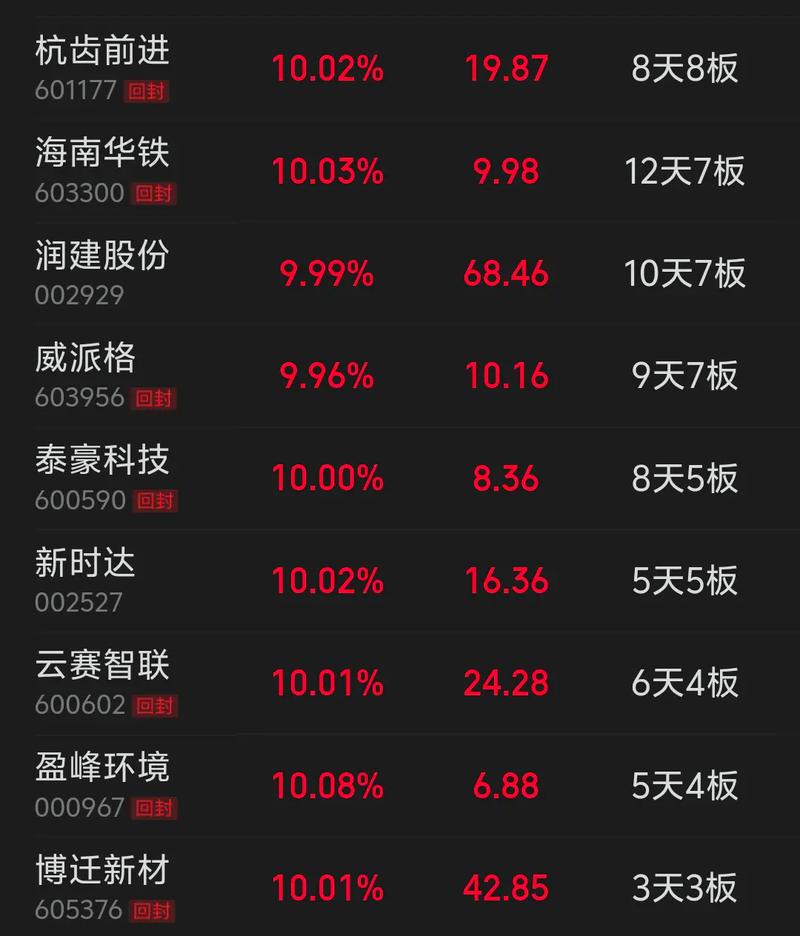Tap the 10.03% gain of 海南华铁
800x936 pixels.
click(x=328, y=171)
